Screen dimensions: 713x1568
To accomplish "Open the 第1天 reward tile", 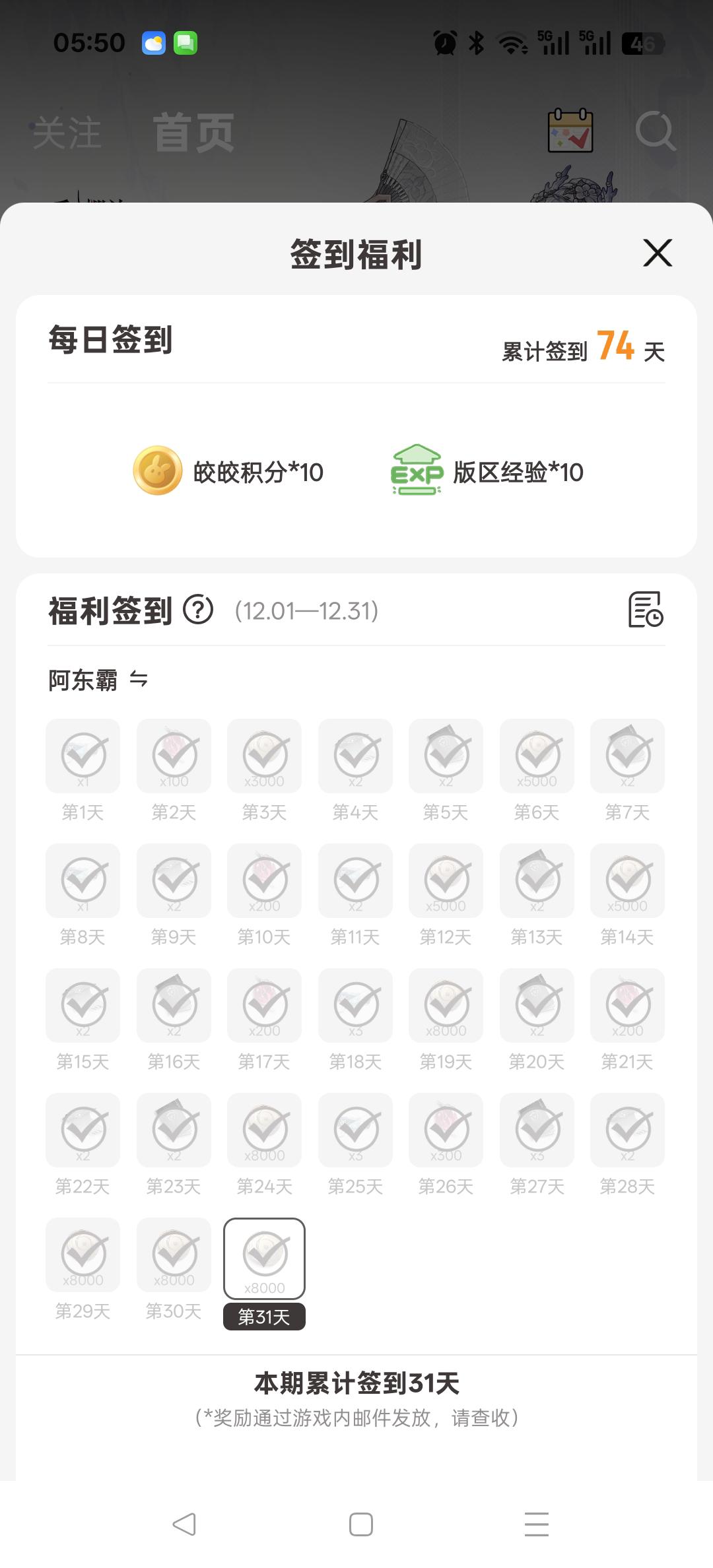I will pyautogui.click(x=83, y=756).
